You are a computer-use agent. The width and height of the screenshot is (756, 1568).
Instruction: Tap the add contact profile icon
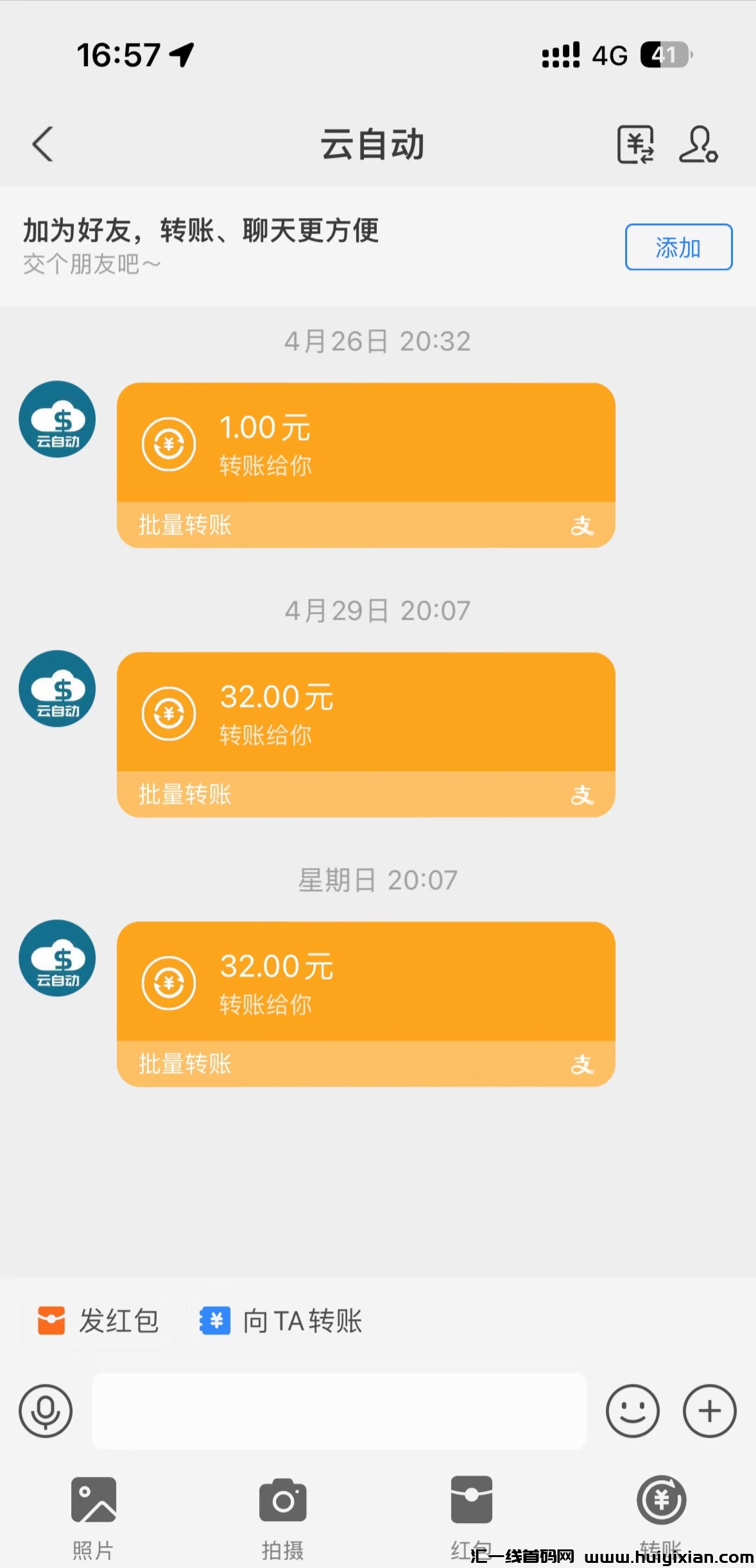(700, 144)
